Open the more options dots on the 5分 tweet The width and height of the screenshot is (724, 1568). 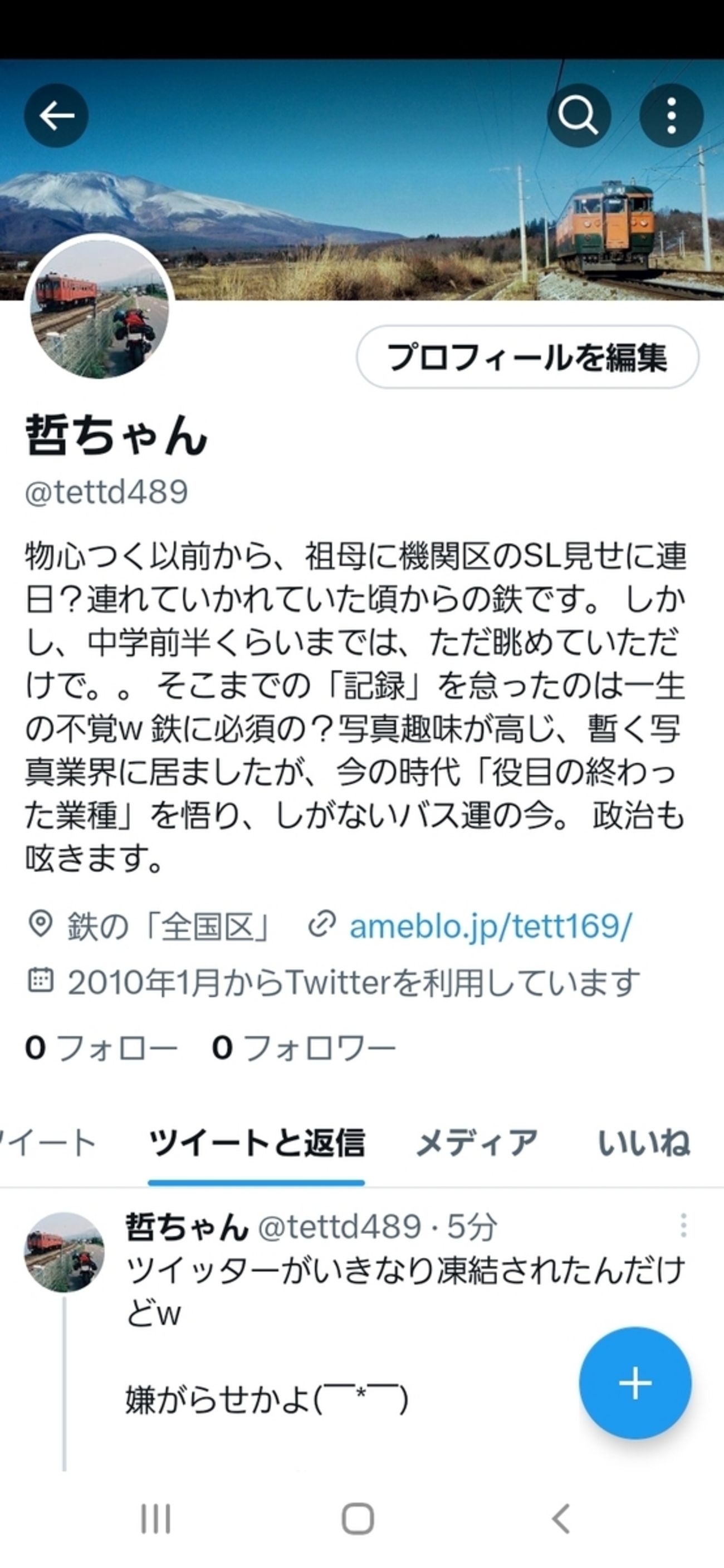click(x=683, y=1226)
